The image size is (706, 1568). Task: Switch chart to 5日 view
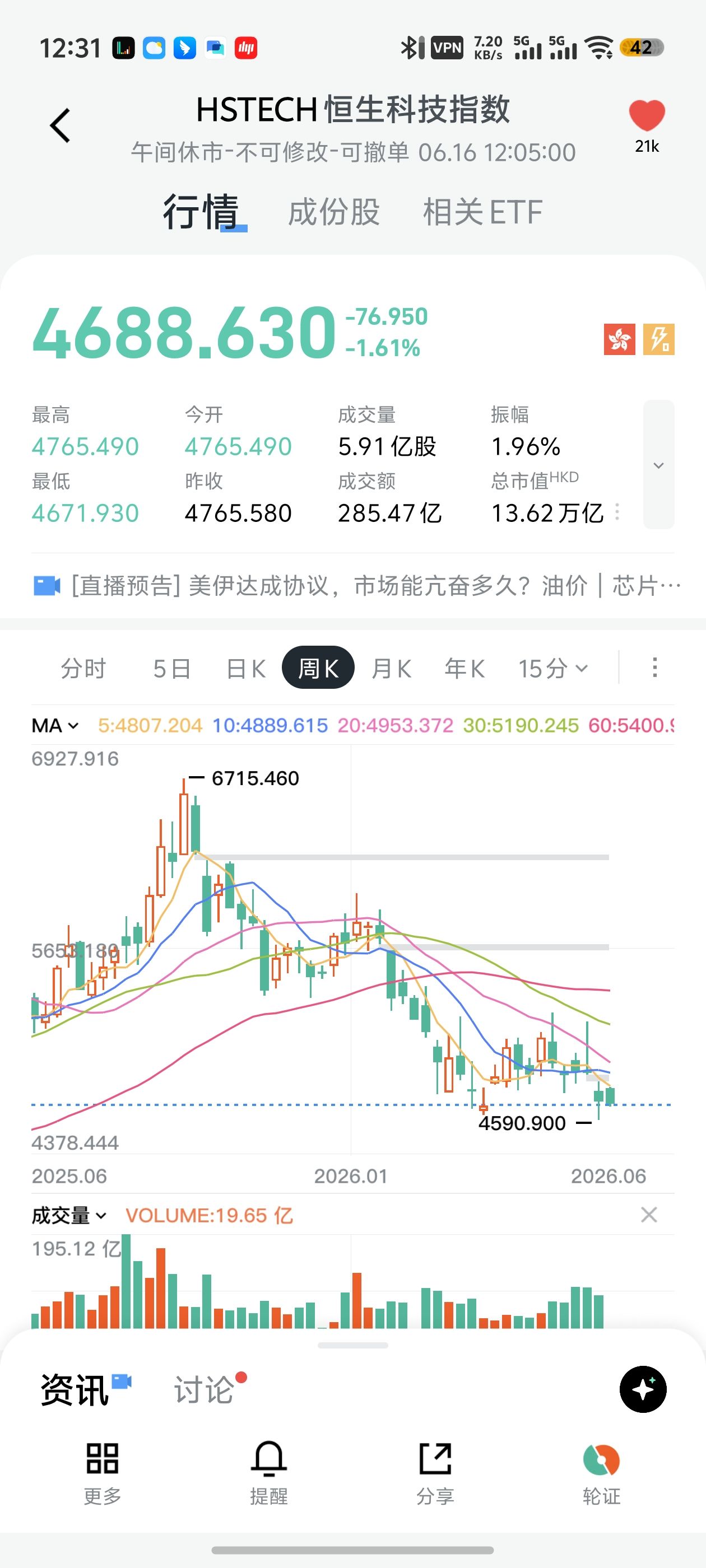(x=172, y=668)
